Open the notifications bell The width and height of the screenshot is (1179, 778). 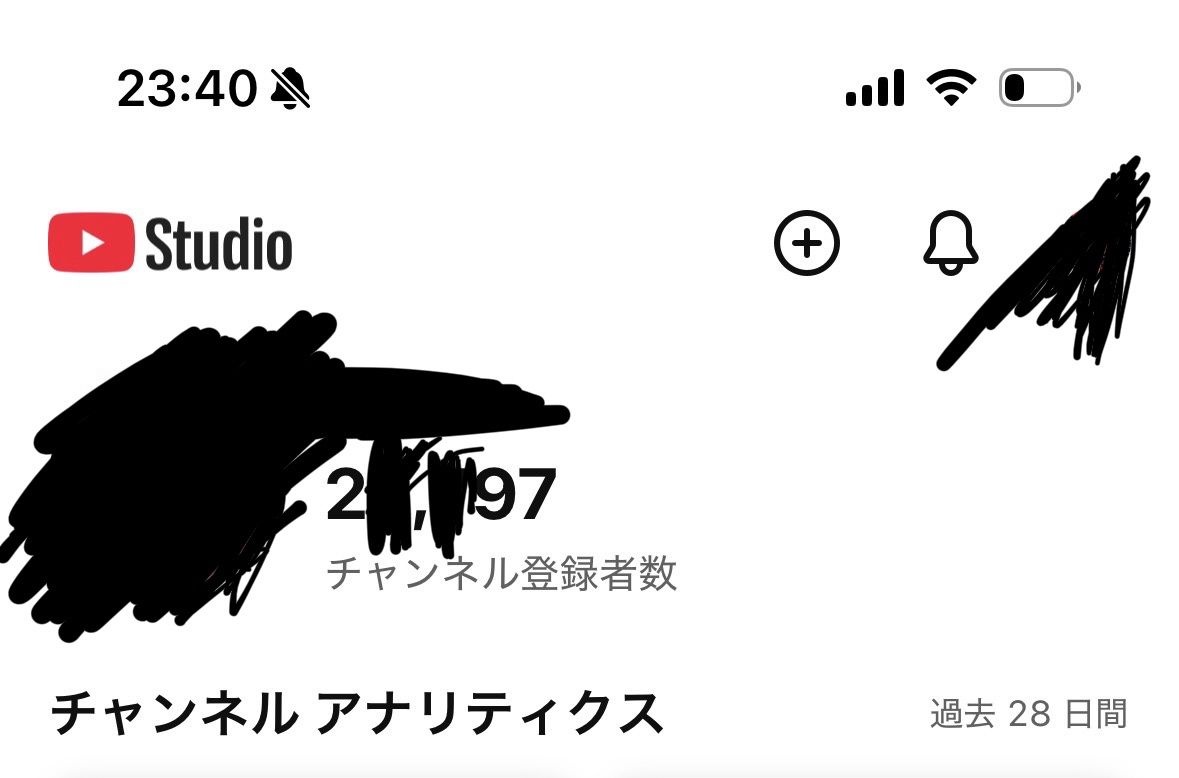point(950,242)
